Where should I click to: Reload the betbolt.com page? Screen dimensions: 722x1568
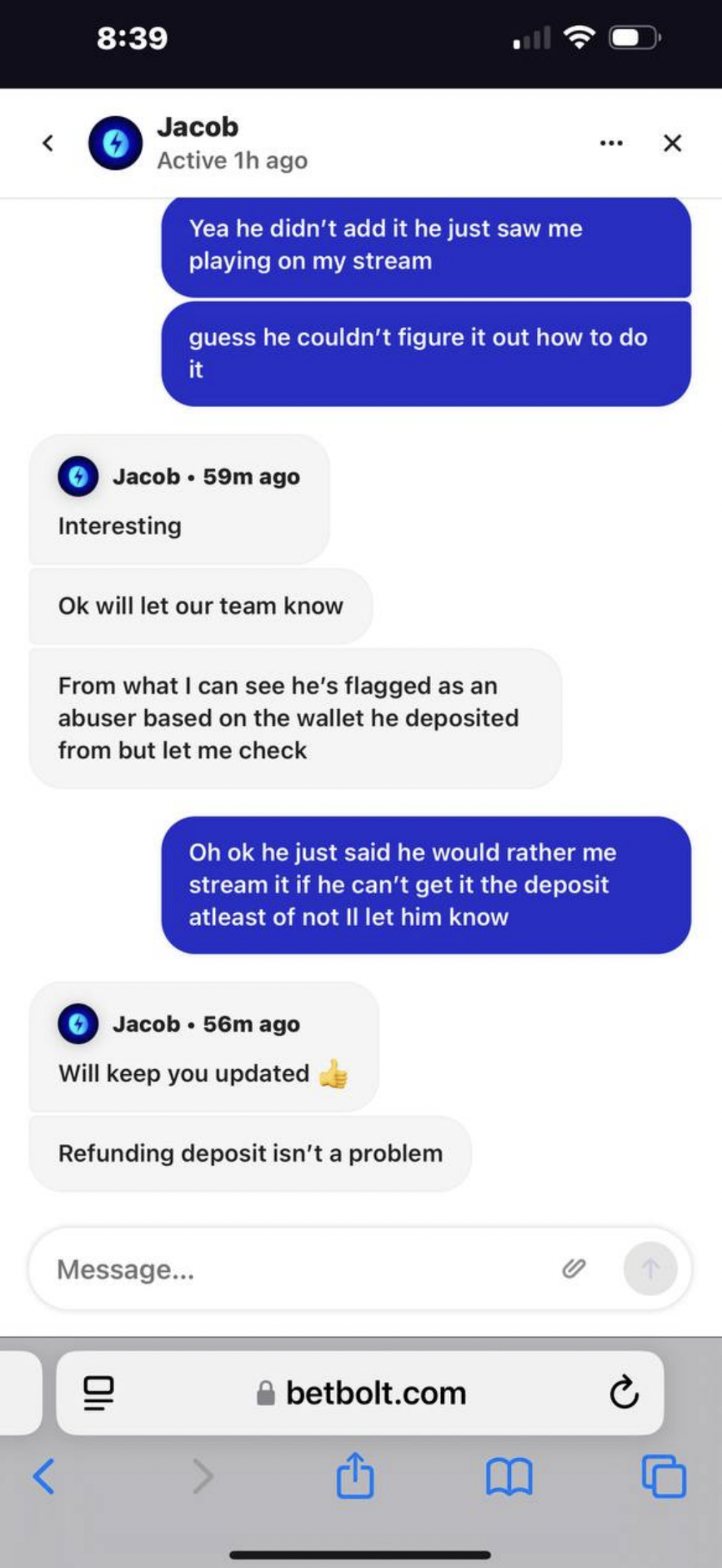(624, 1393)
